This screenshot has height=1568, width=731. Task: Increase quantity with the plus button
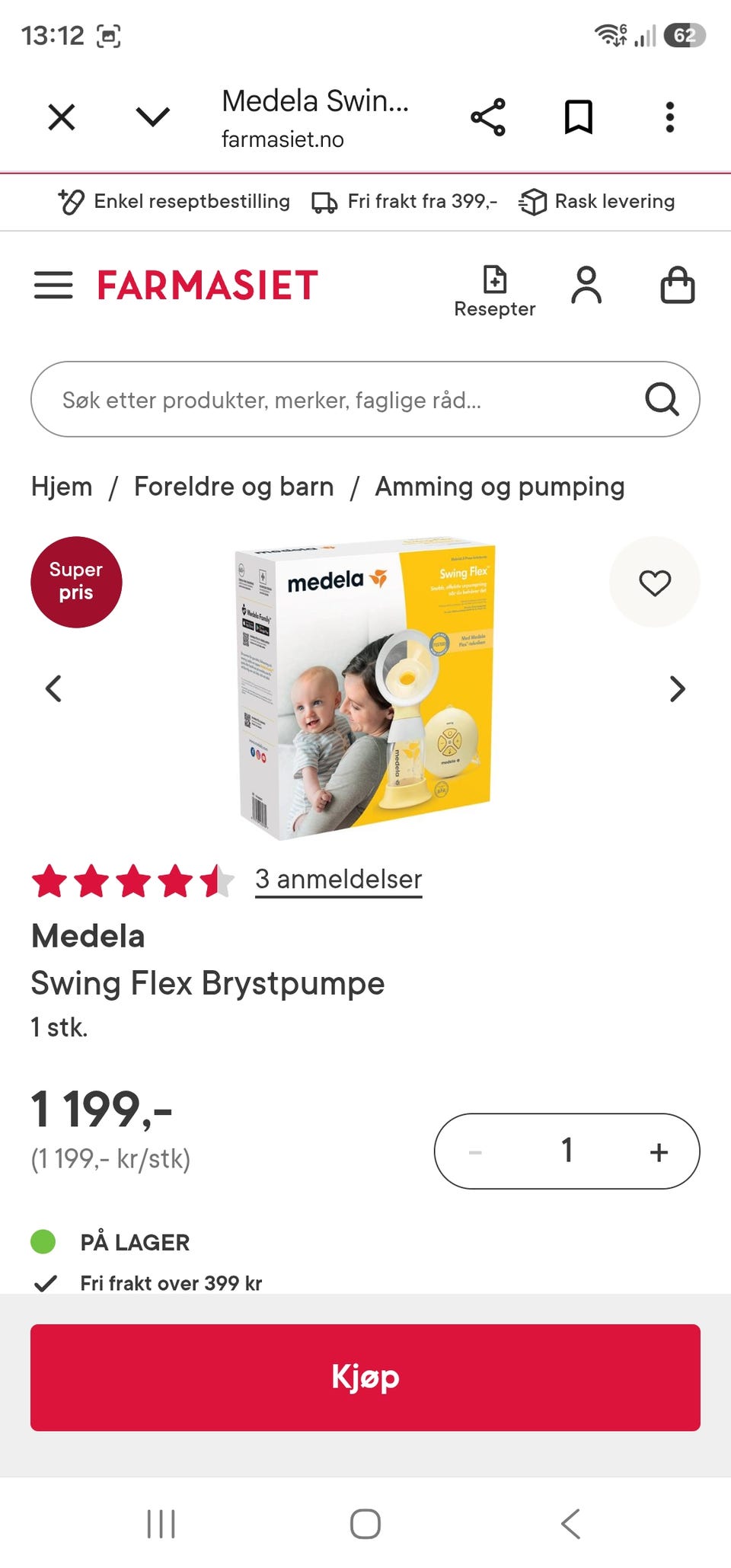[659, 1151]
